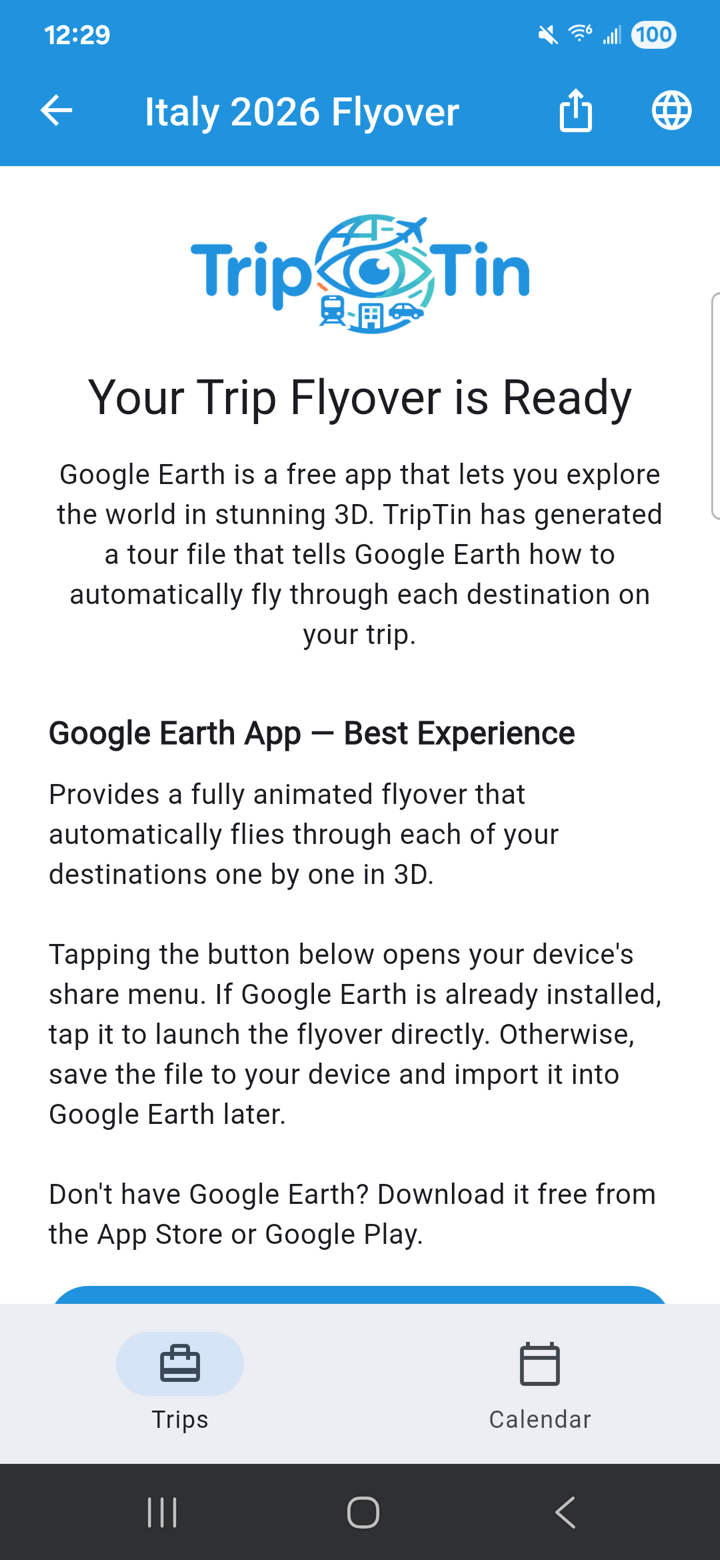720x1560 pixels.
Task: Tap the cellular signal indicator
Action: click(611, 34)
